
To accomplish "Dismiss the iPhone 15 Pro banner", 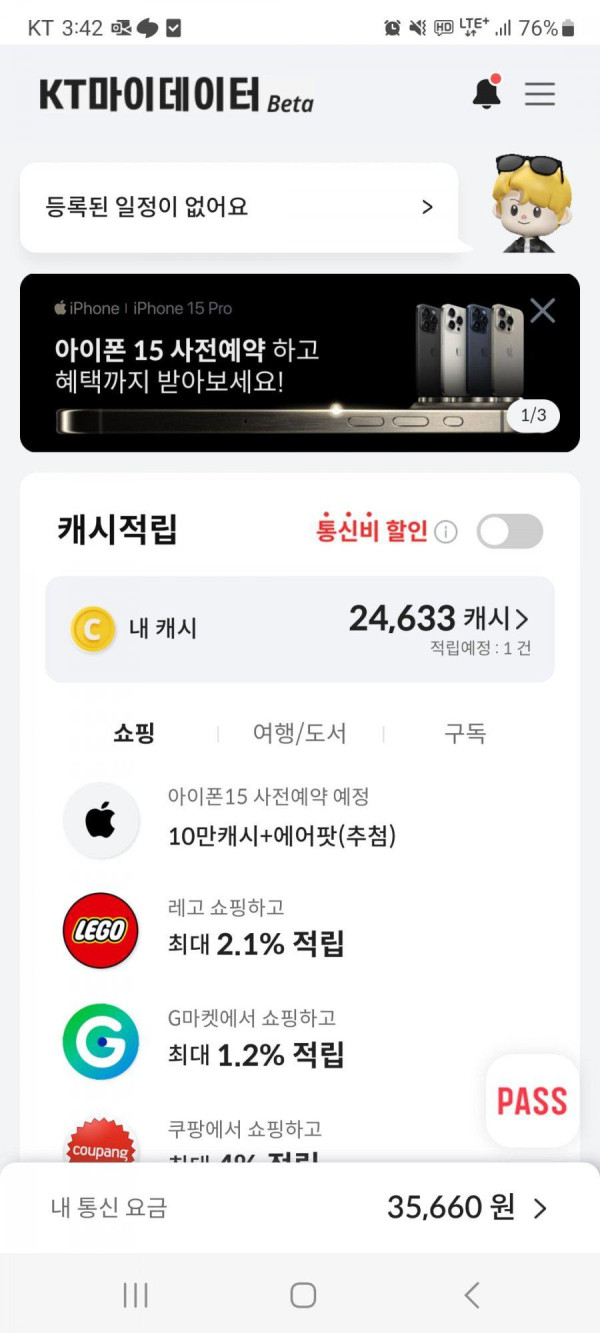I will [x=542, y=311].
